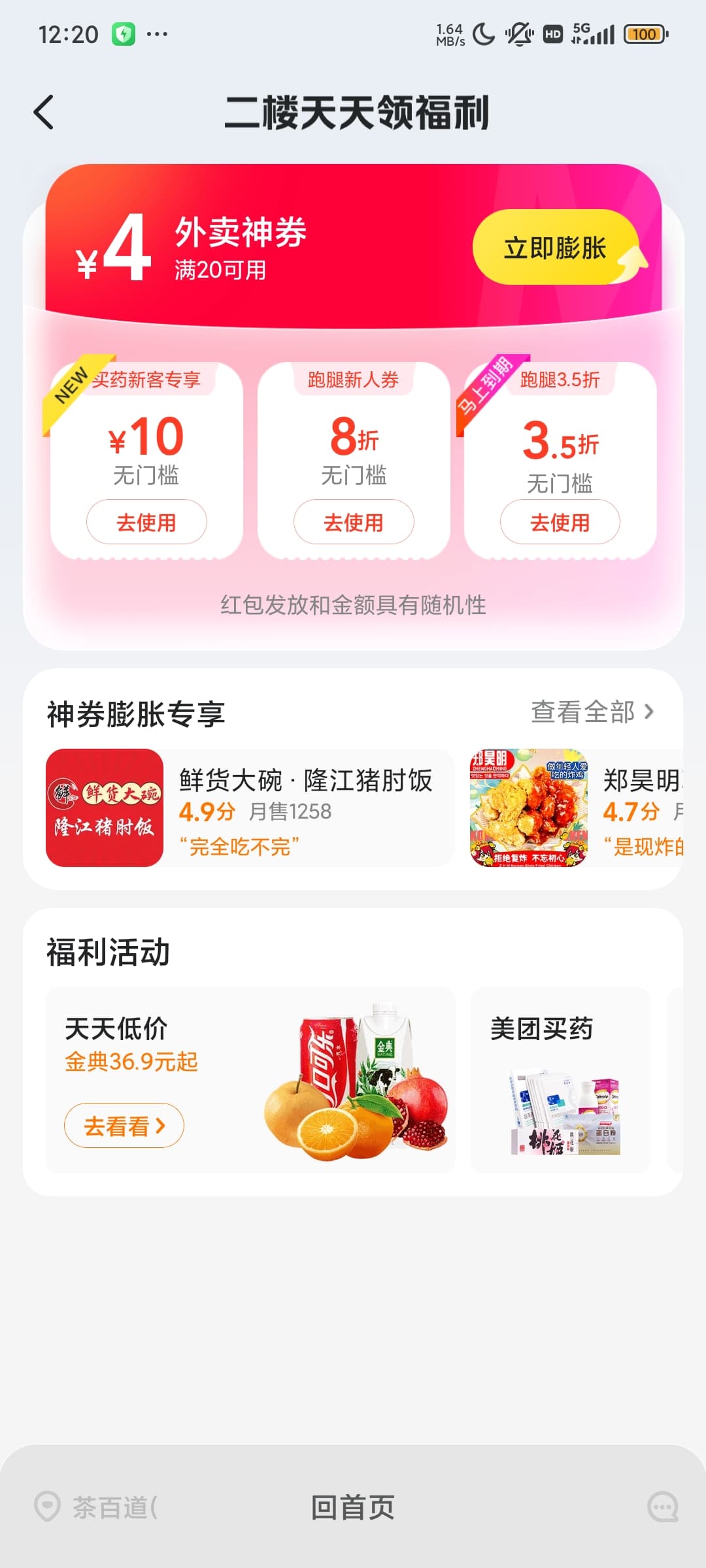
Task: Open 查看全部 for 神券膨胀专享
Action: pos(592,712)
